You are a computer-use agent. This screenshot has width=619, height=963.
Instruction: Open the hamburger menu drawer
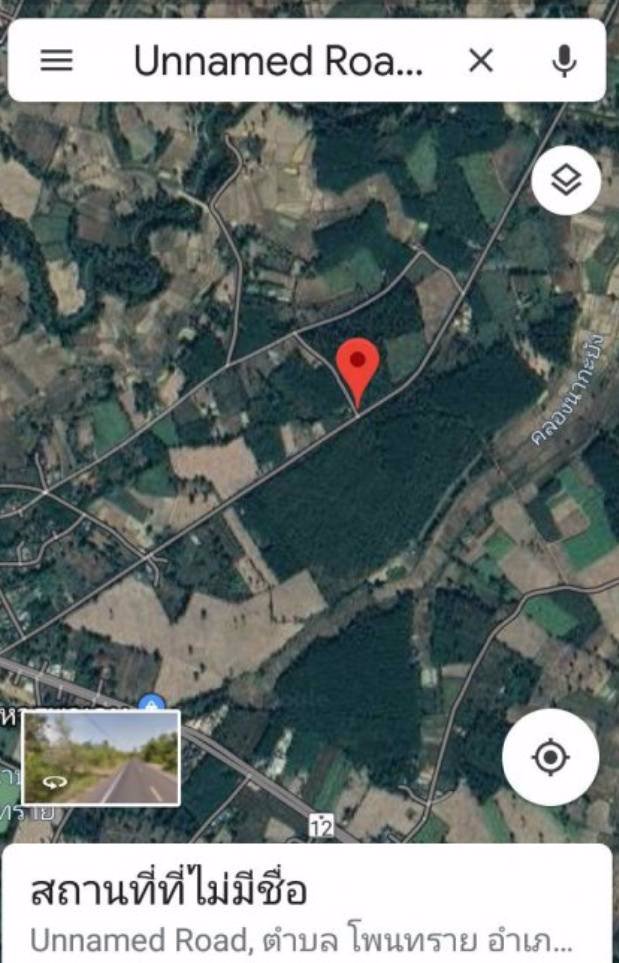pos(56,61)
